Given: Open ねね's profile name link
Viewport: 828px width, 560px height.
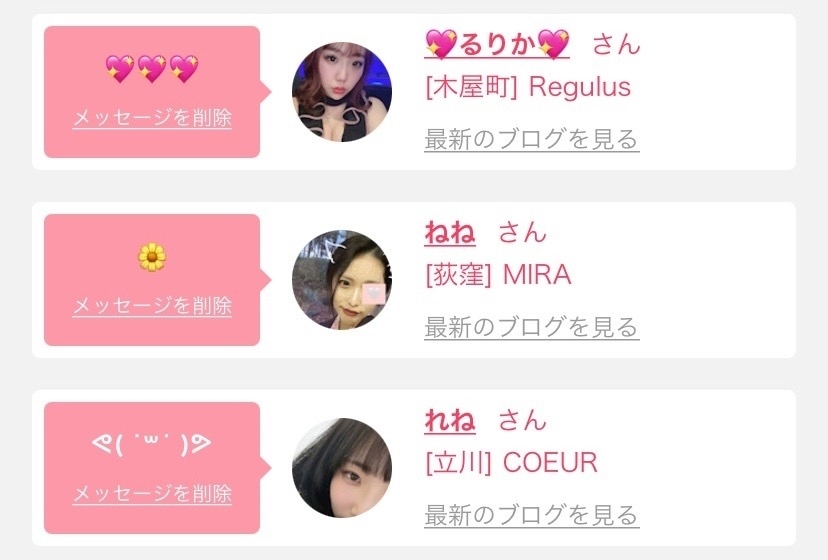Looking at the screenshot, I should 450,232.
